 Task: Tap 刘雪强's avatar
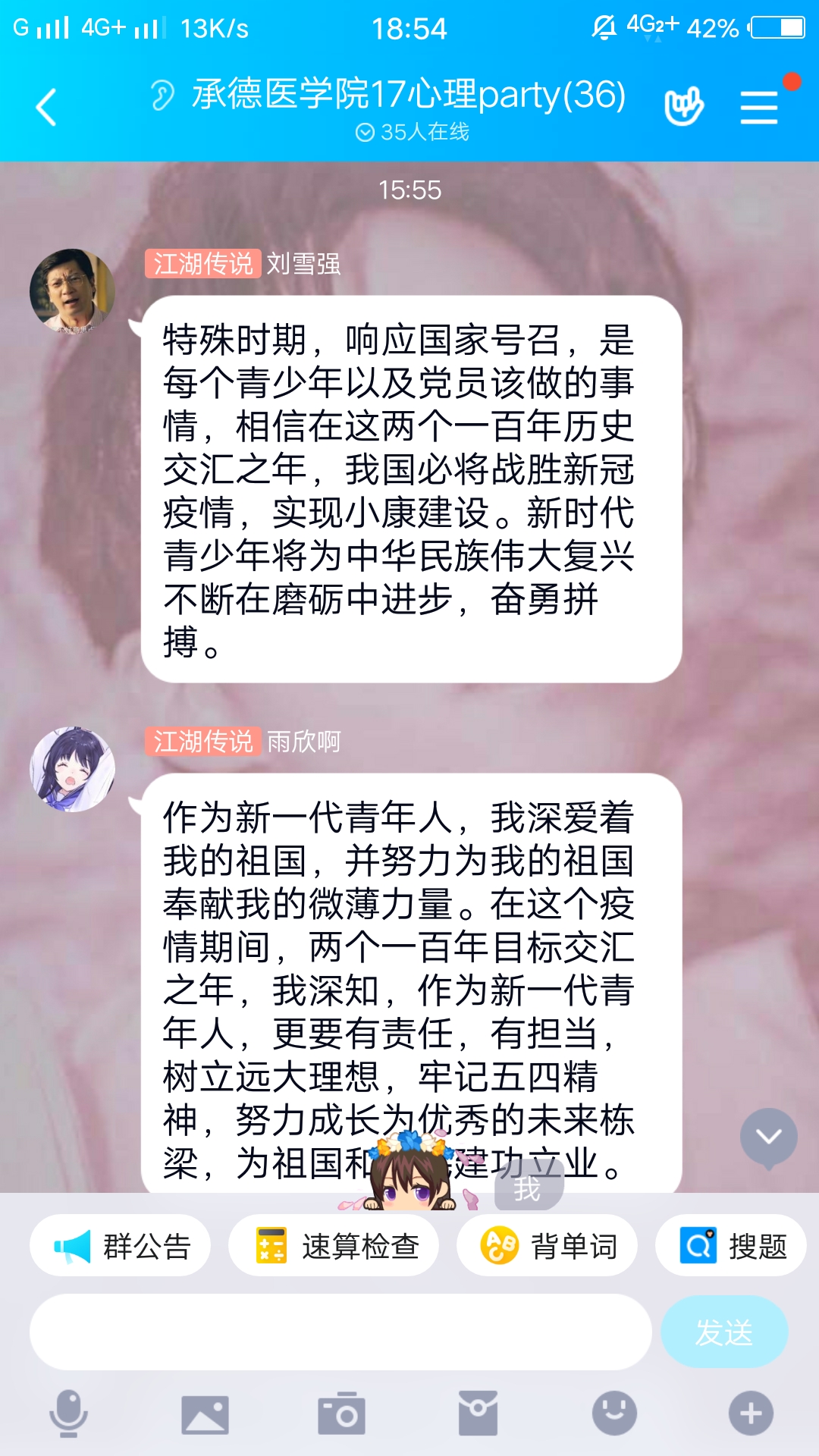[72, 291]
